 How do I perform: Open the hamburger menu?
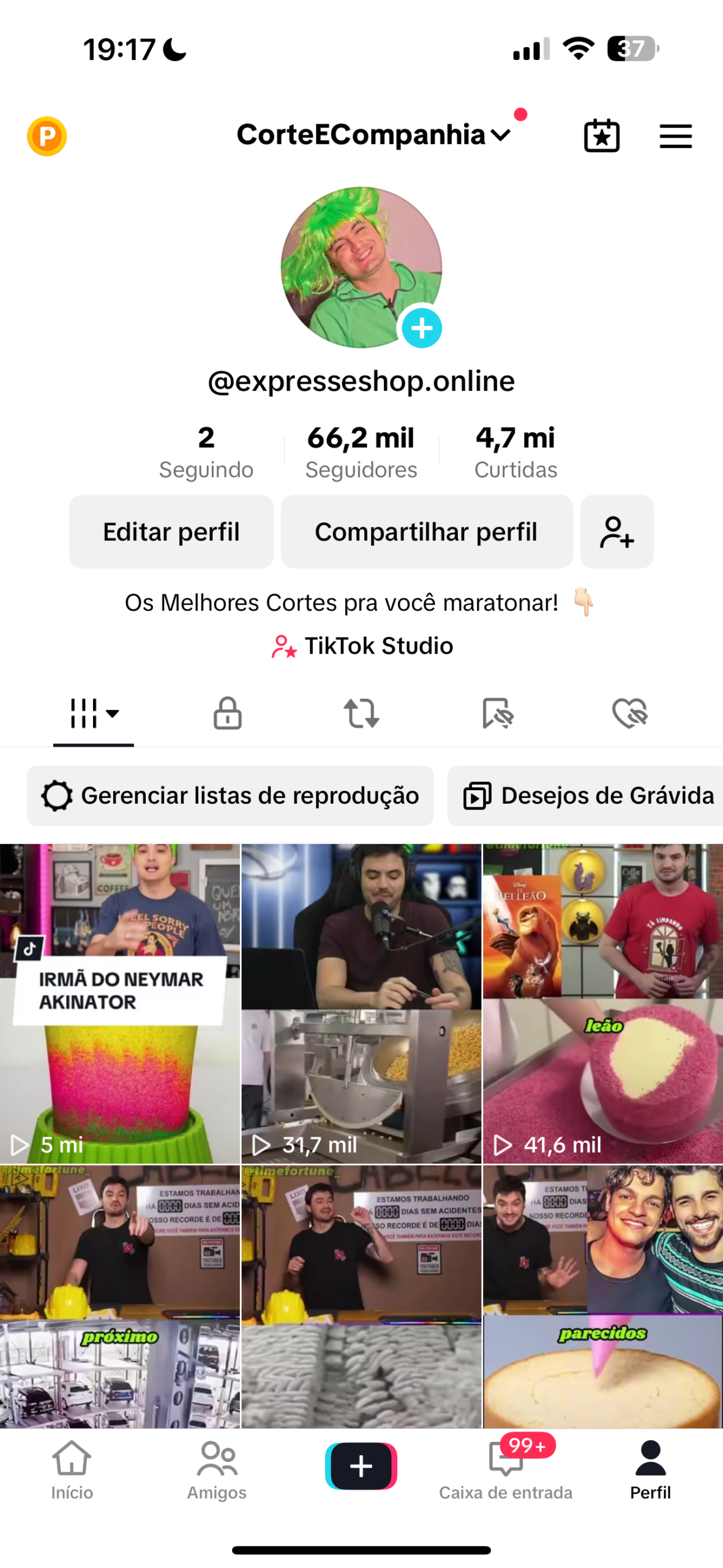675,135
